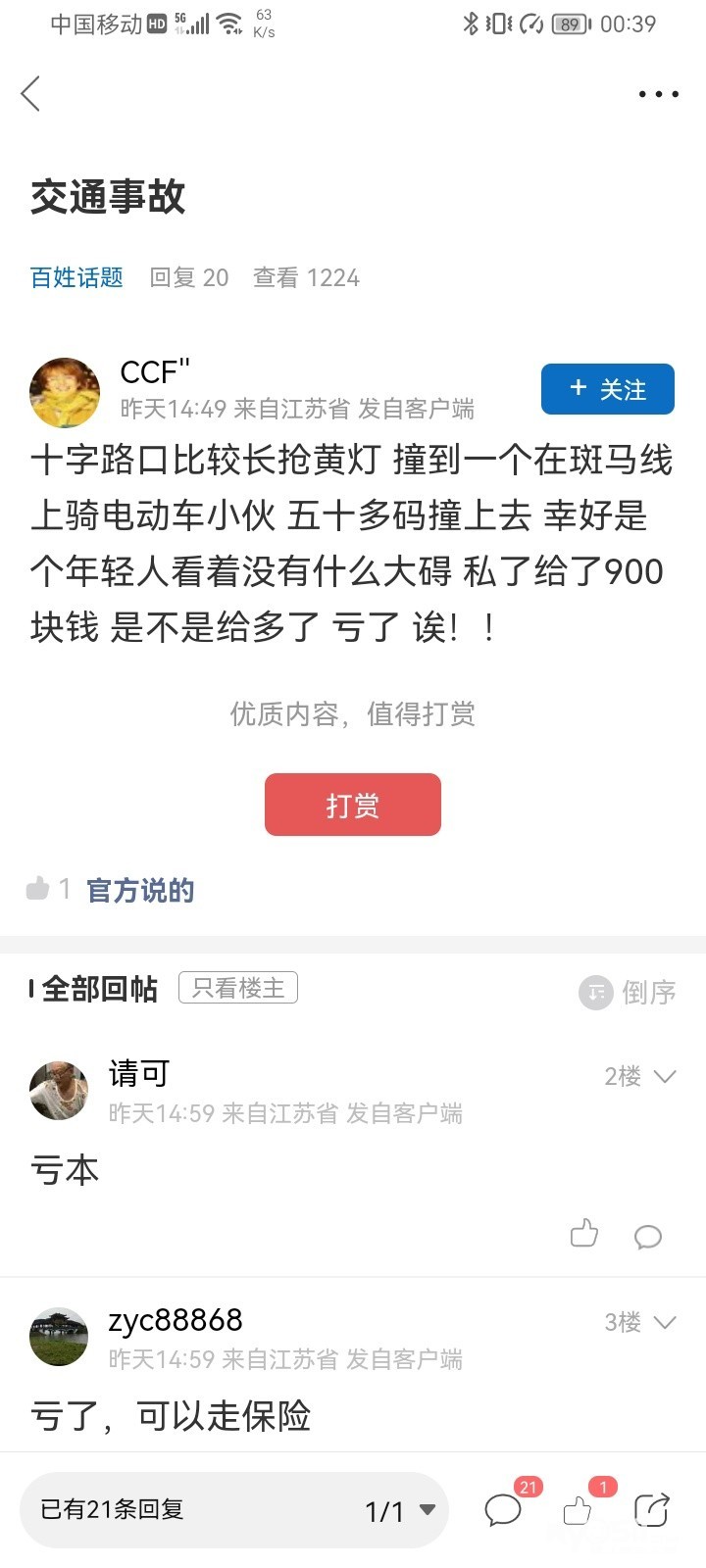Open zyc88868's profile avatar
706x1568 pixels.
click(x=59, y=1336)
